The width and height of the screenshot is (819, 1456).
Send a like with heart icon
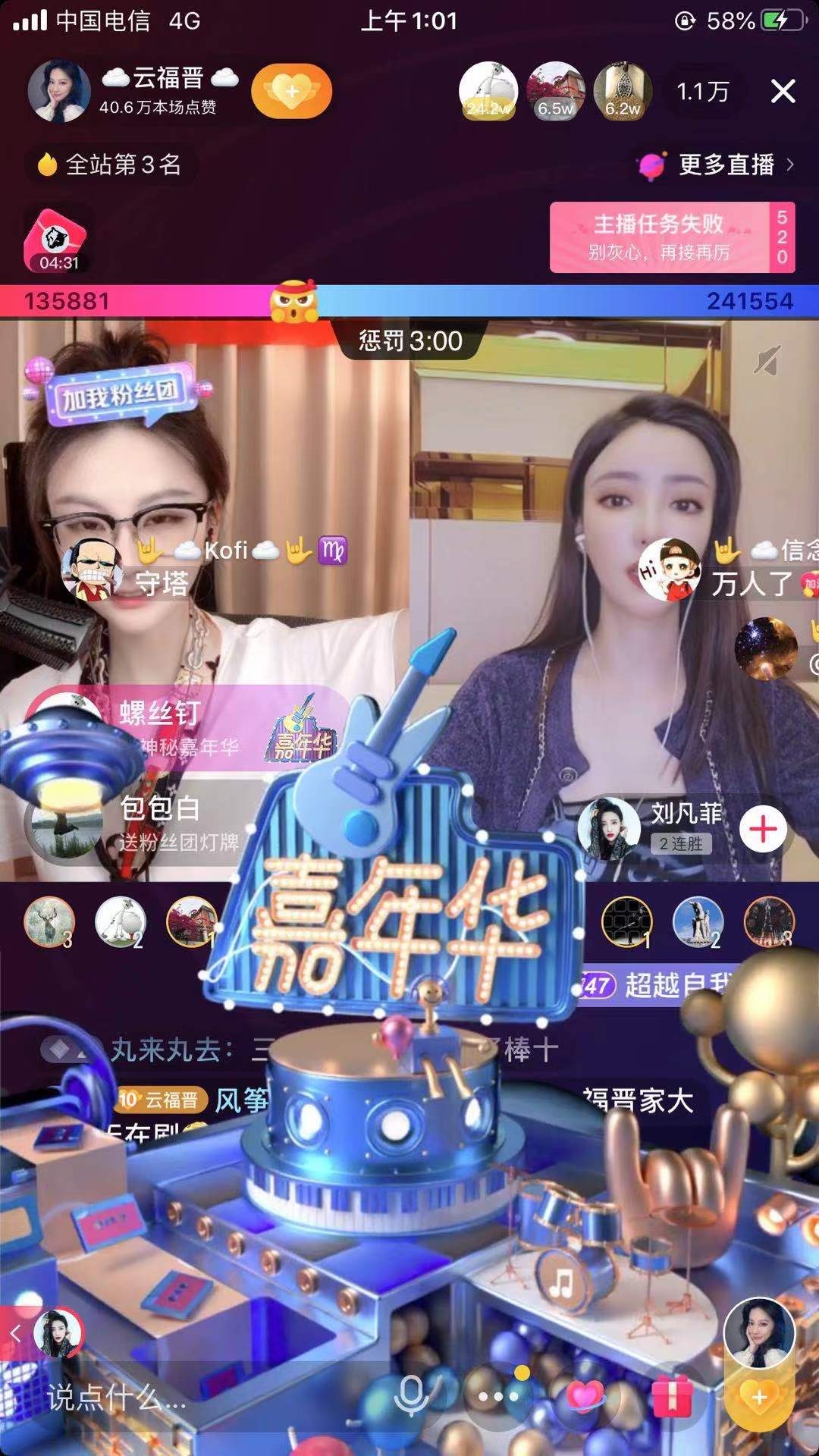click(x=585, y=1396)
